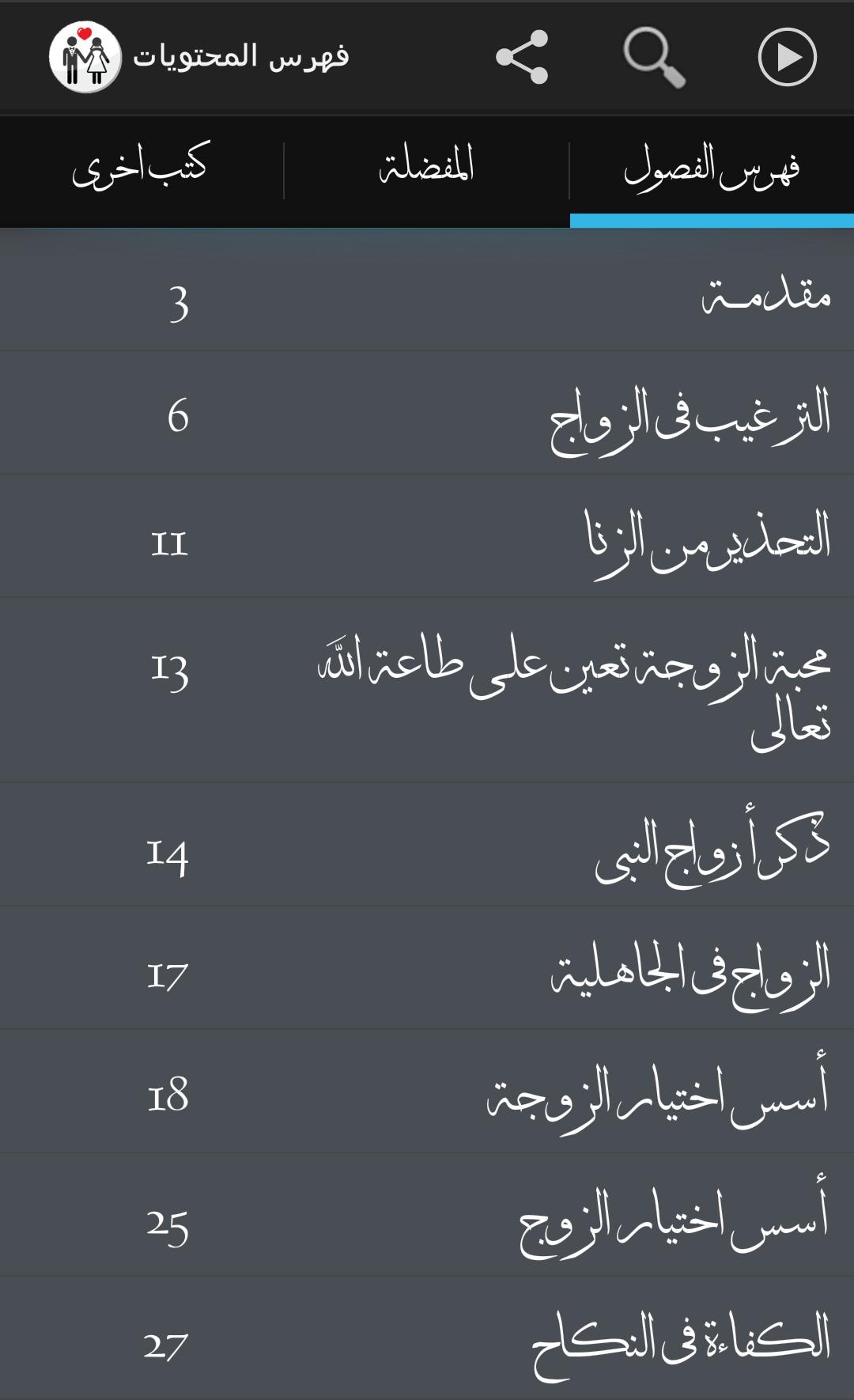Switch to the كتب اخرى tab
854x1400 pixels.
click(x=141, y=168)
